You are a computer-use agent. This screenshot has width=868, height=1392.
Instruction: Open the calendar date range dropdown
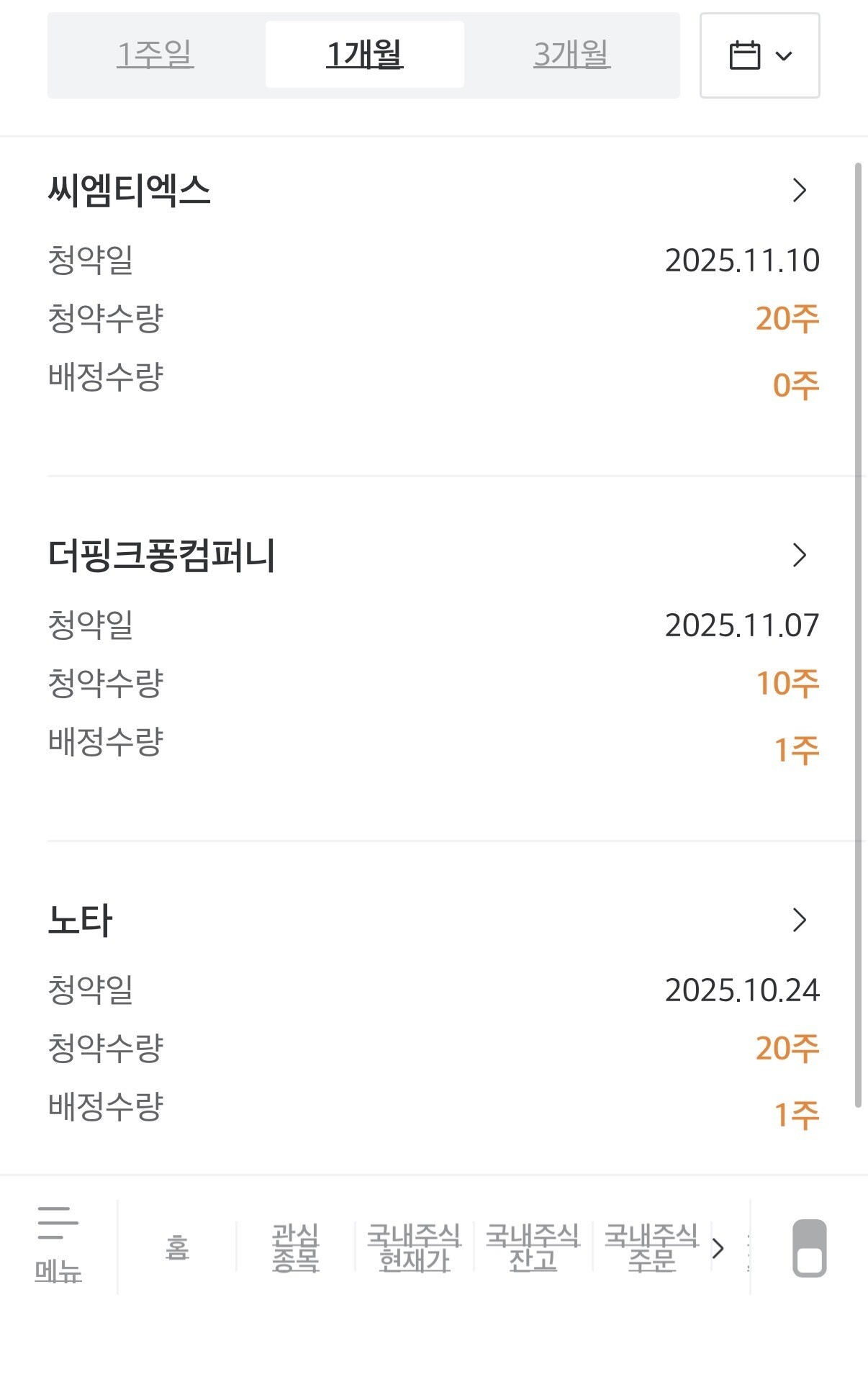point(759,55)
